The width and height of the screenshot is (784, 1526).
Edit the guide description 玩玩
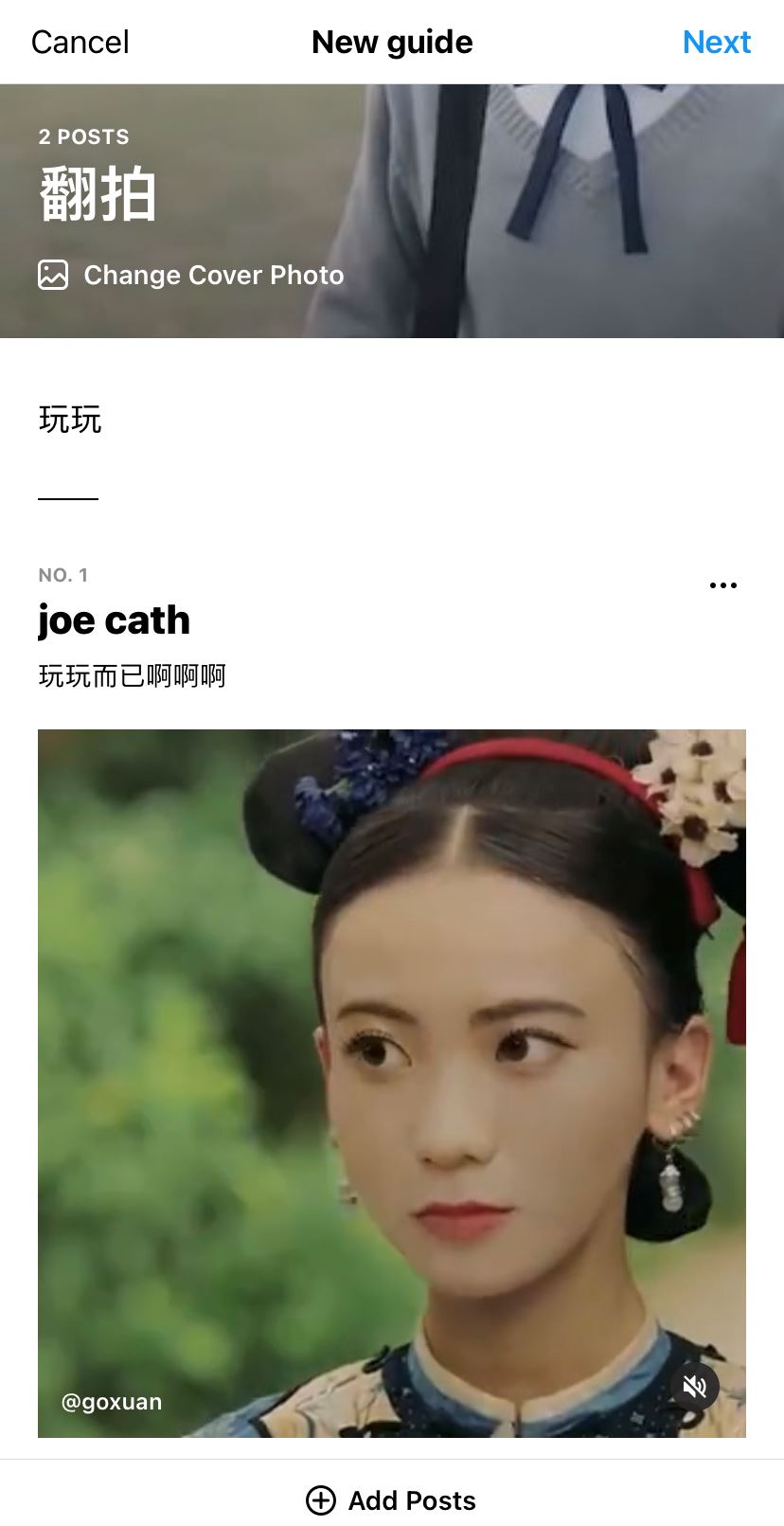(70, 420)
